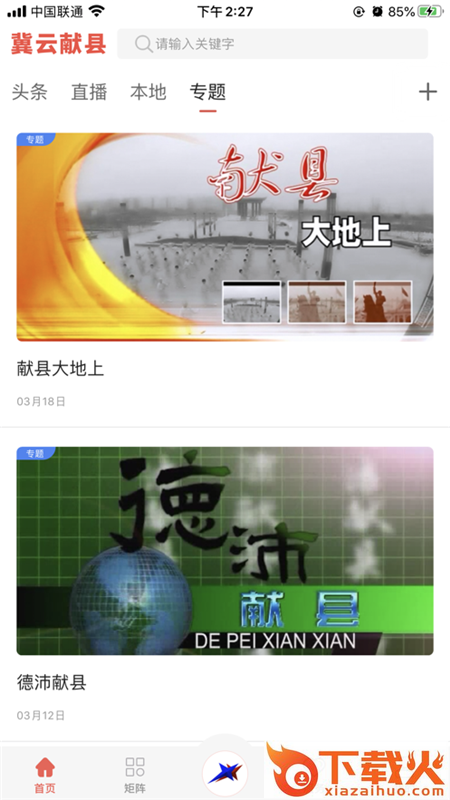
Task: Open the plus icon to add channels
Action: [x=428, y=92]
